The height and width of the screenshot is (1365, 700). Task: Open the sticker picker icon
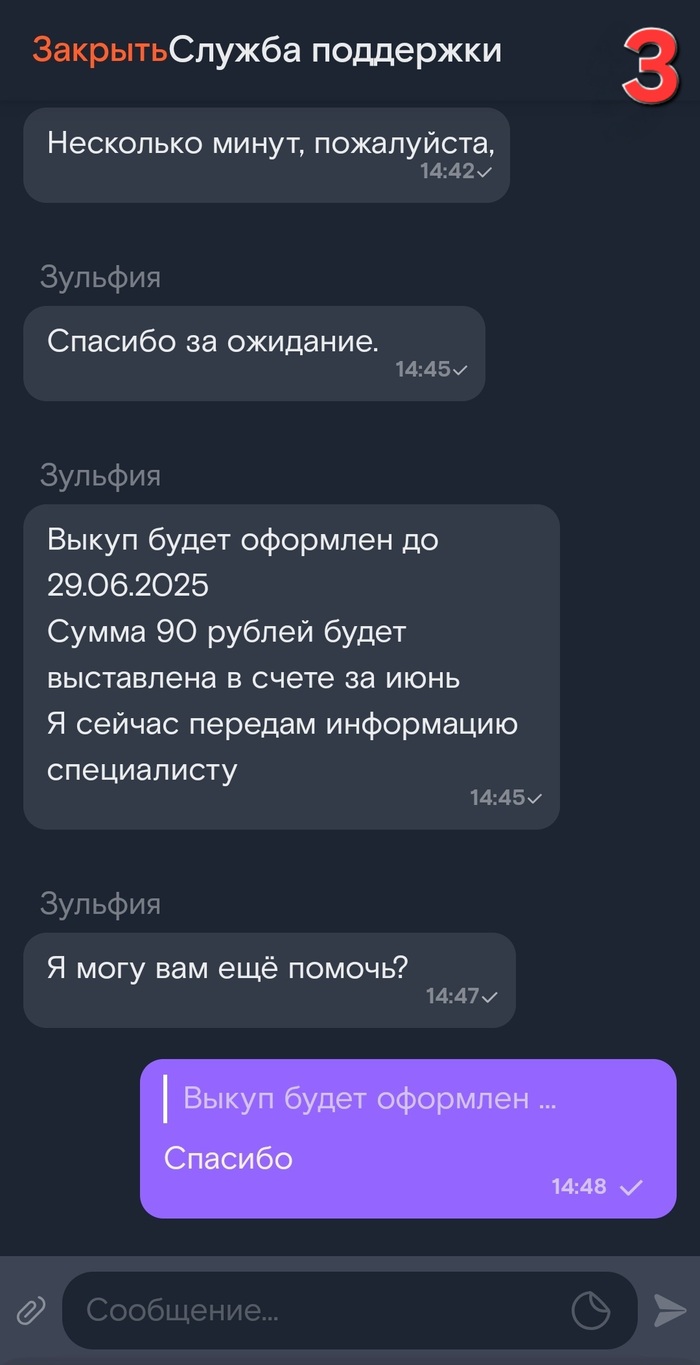590,1310
